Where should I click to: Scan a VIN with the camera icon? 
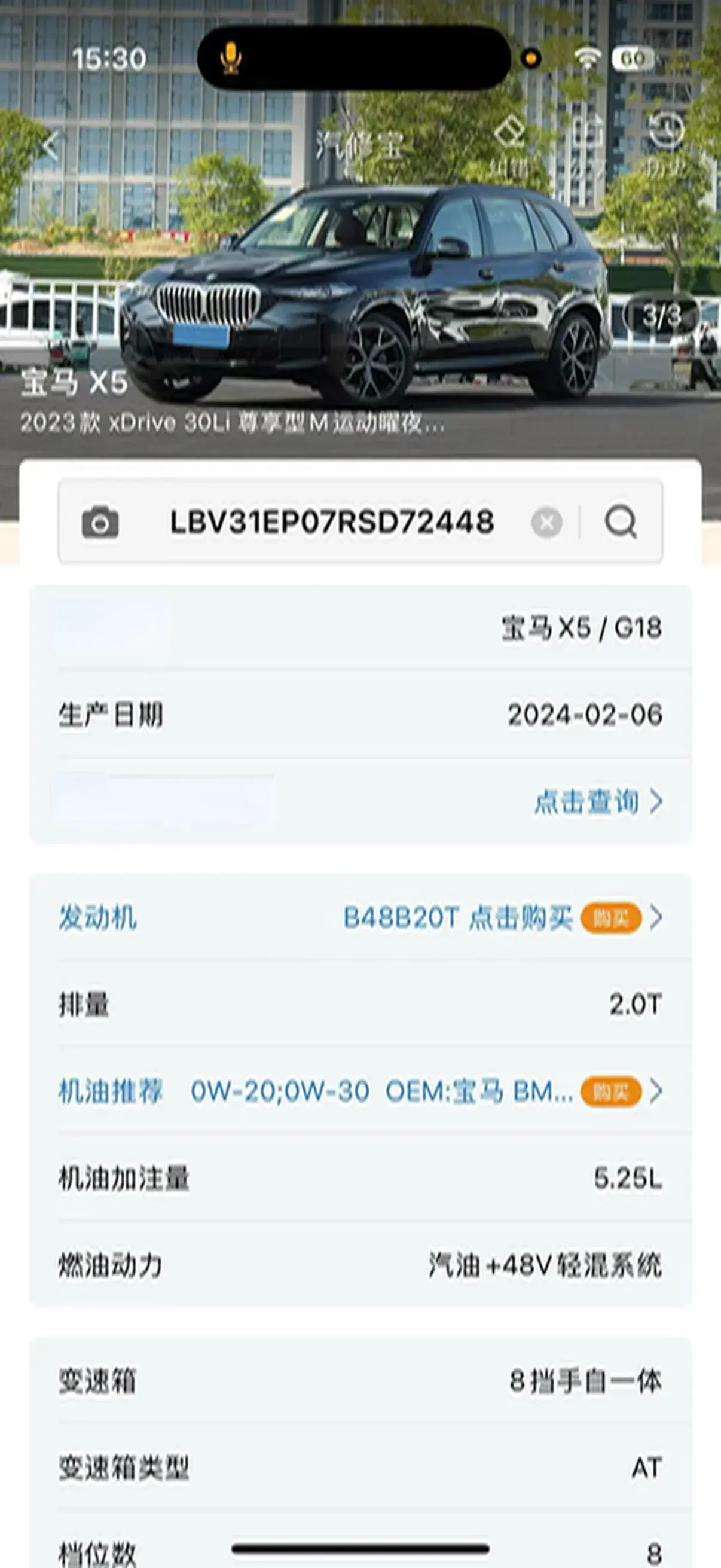100,522
